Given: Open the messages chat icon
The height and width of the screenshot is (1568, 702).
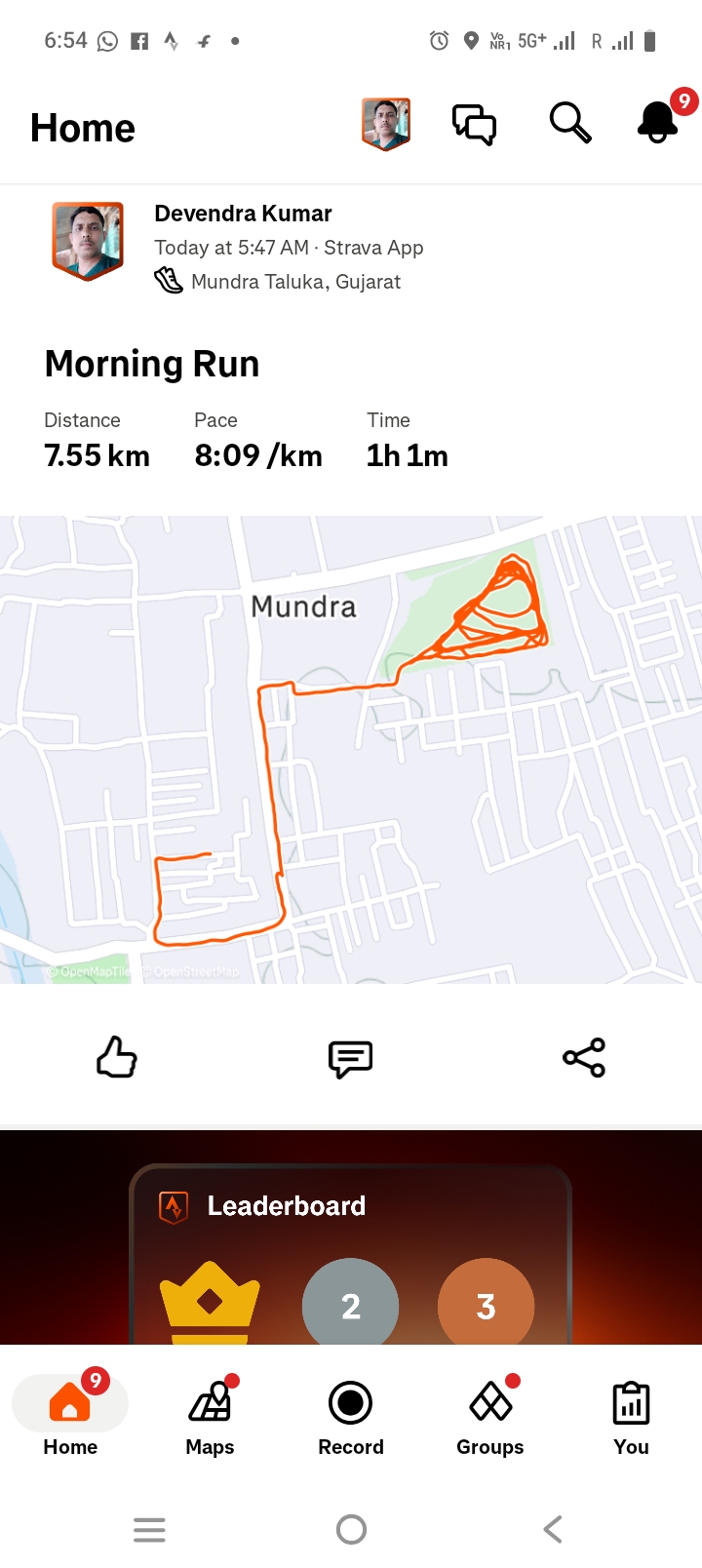Looking at the screenshot, I should [474, 125].
